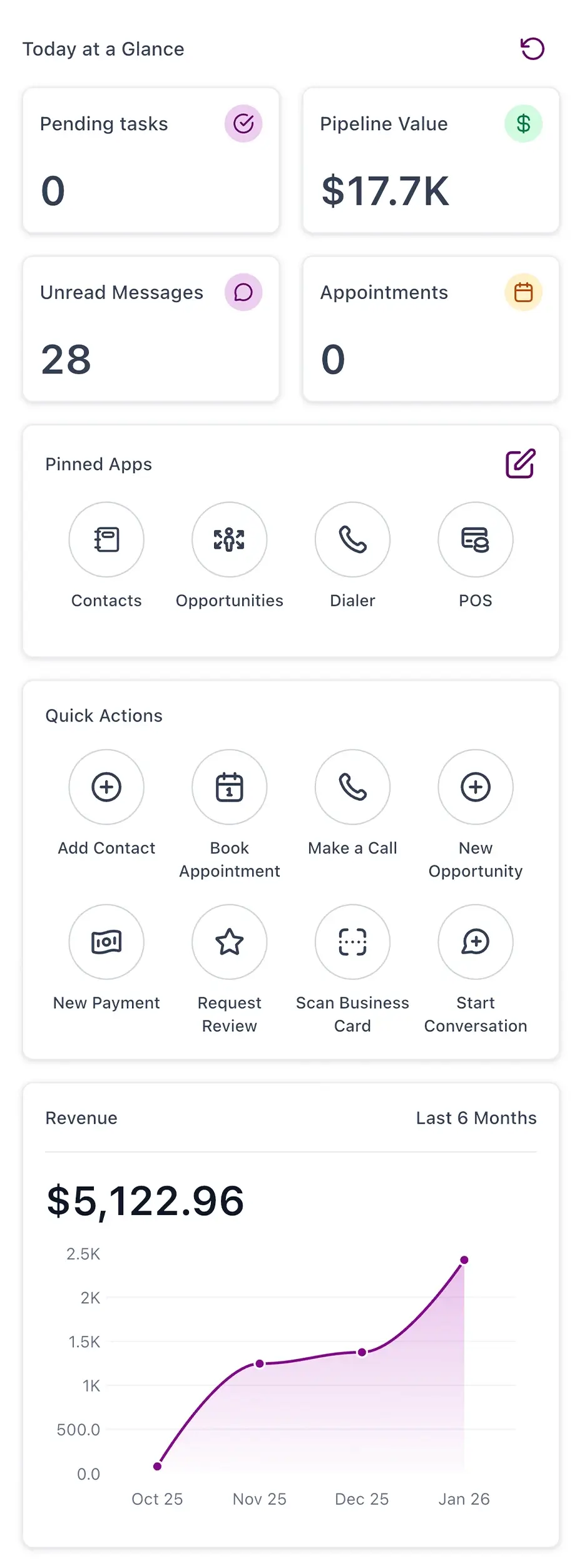The width and height of the screenshot is (582, 1568).
Task: Select the Book Appointment quick action
Action: [x=230, y=787]
